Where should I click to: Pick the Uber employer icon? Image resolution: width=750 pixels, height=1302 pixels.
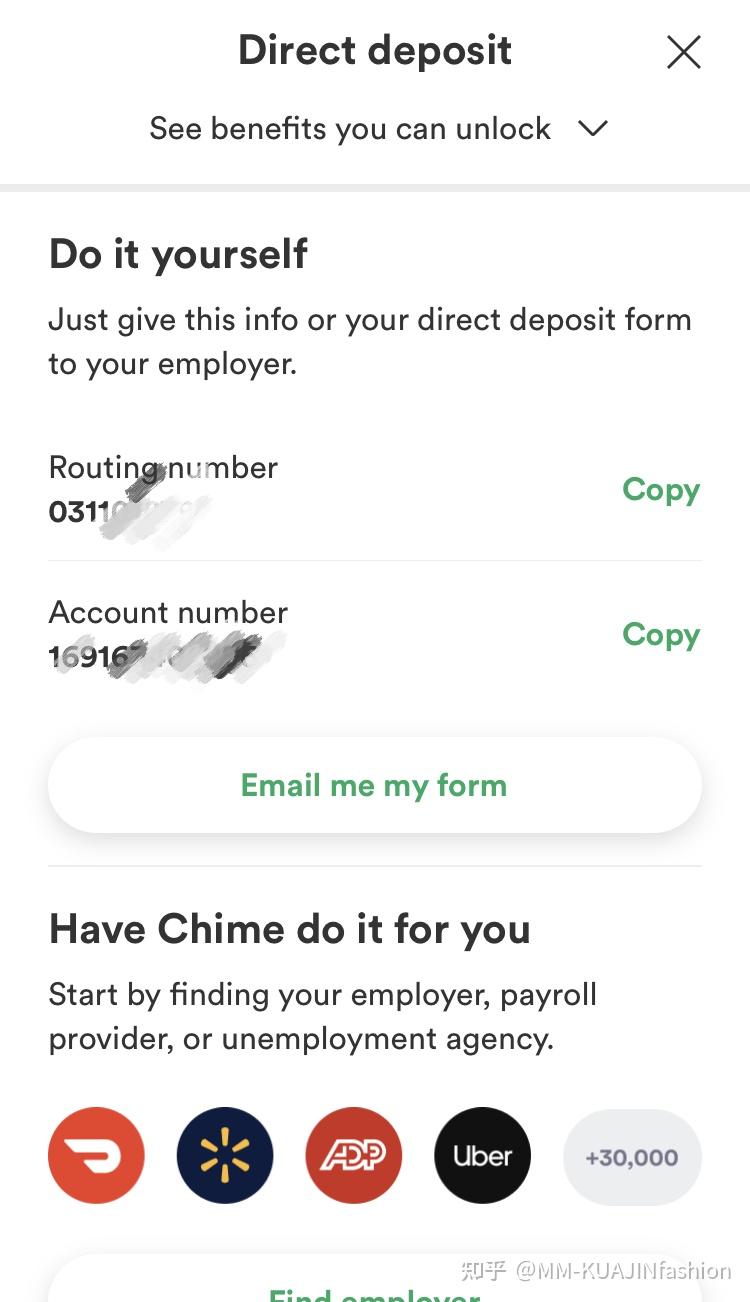pos(482,1155)
